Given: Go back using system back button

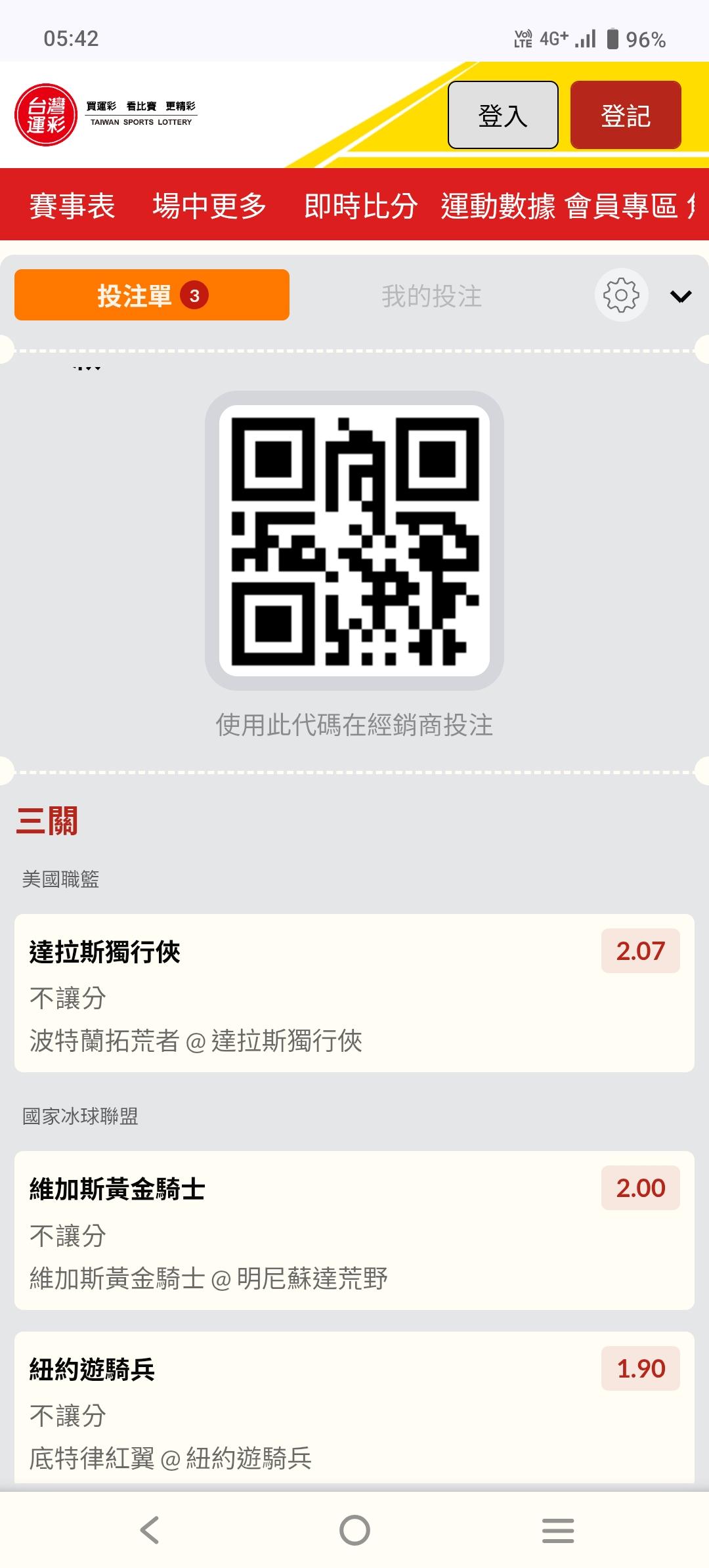Looking at the screenshot, I should click(150, 1530).
